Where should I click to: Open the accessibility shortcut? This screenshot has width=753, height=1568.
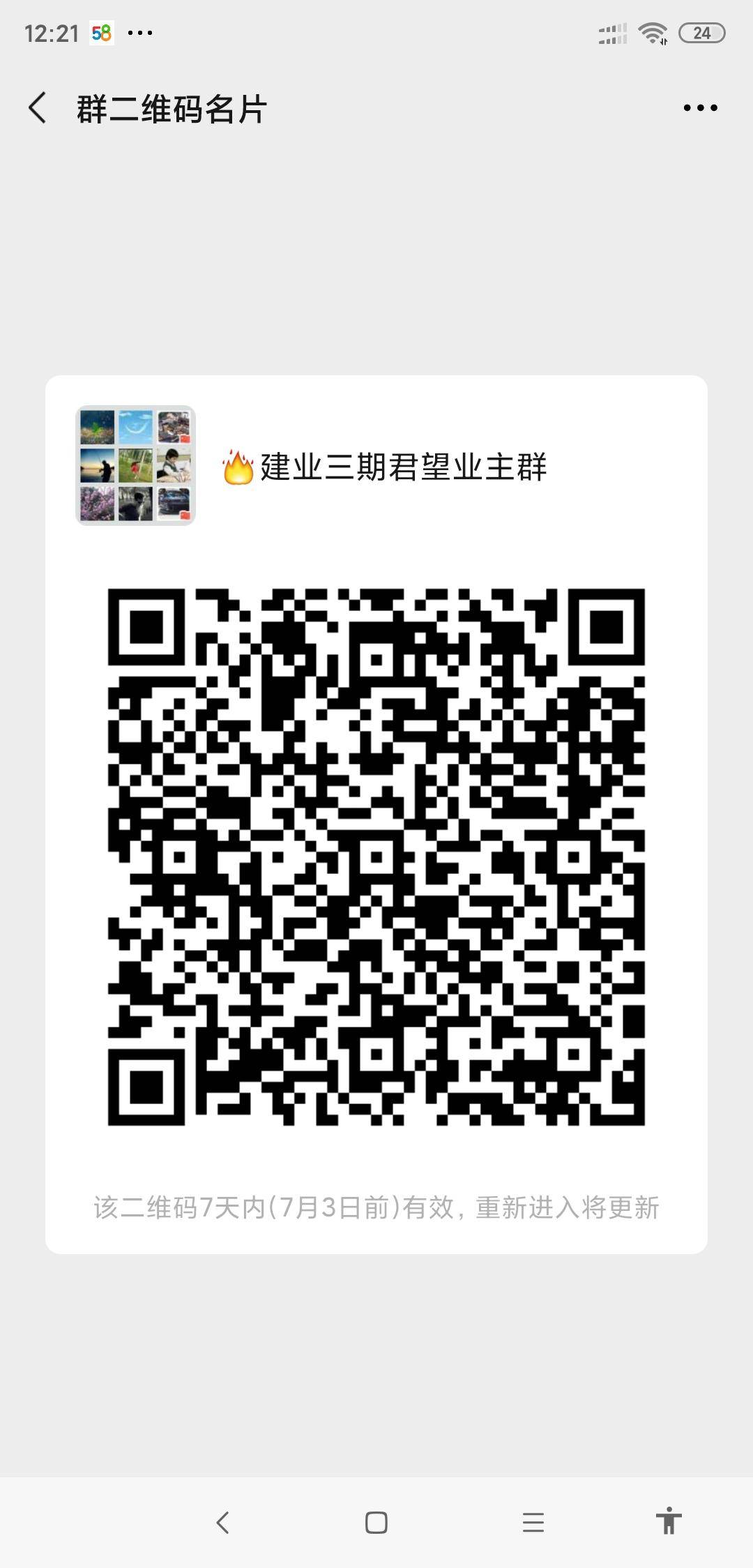[x=668, y=1521]
